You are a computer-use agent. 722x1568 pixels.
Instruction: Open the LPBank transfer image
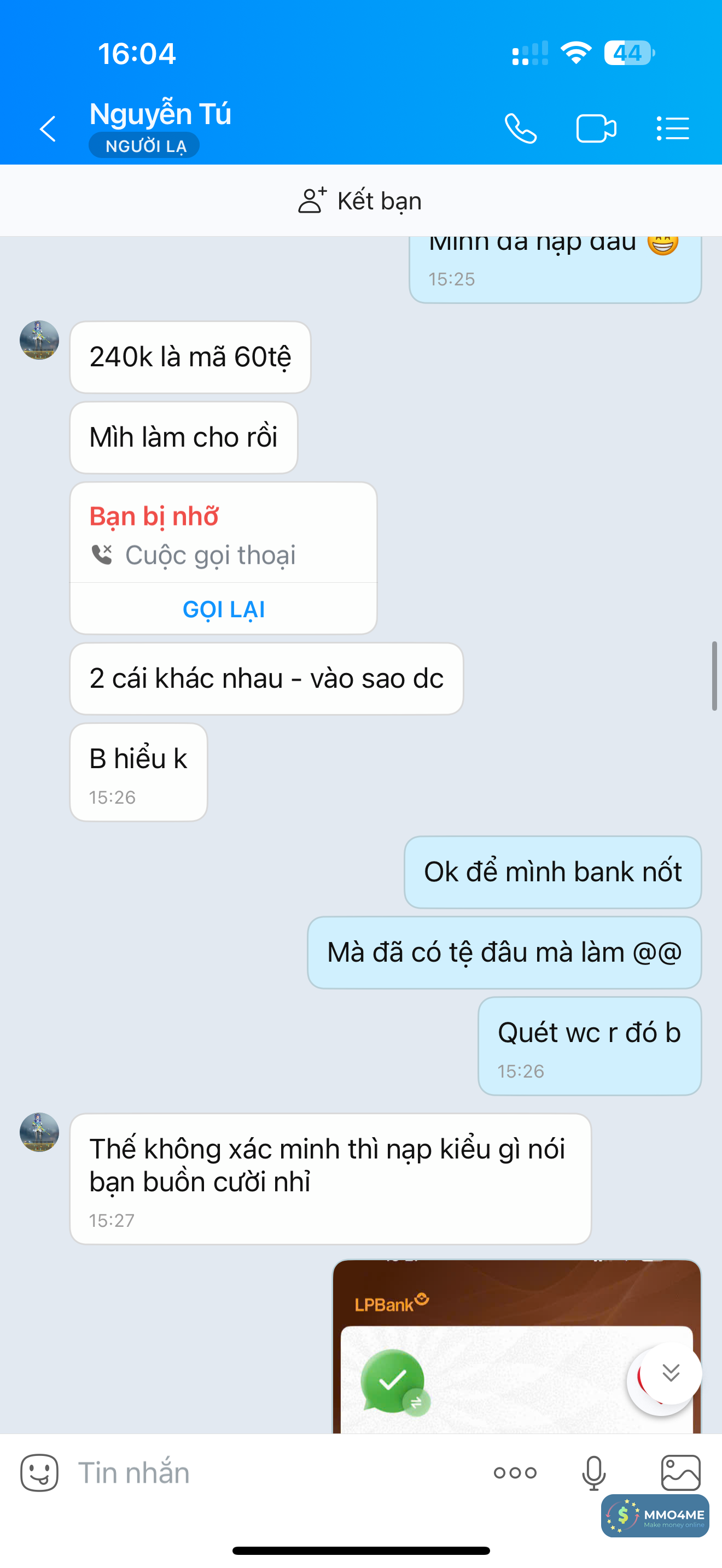(487, 1345)
